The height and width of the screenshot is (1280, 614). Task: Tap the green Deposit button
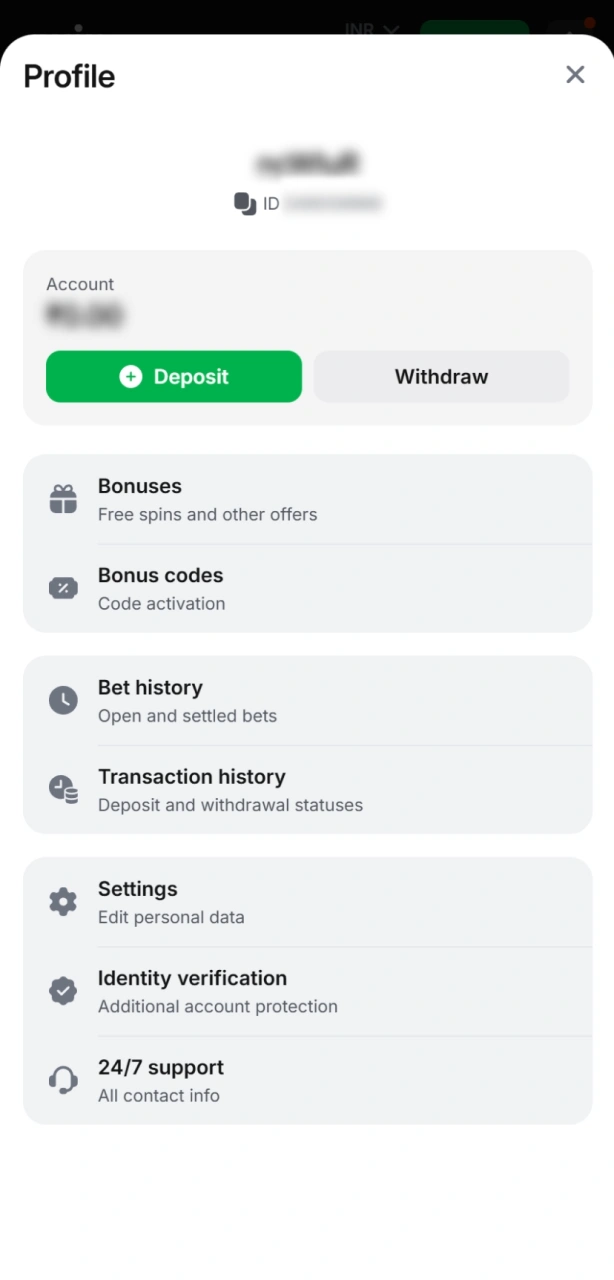click(x=174, y=377)
